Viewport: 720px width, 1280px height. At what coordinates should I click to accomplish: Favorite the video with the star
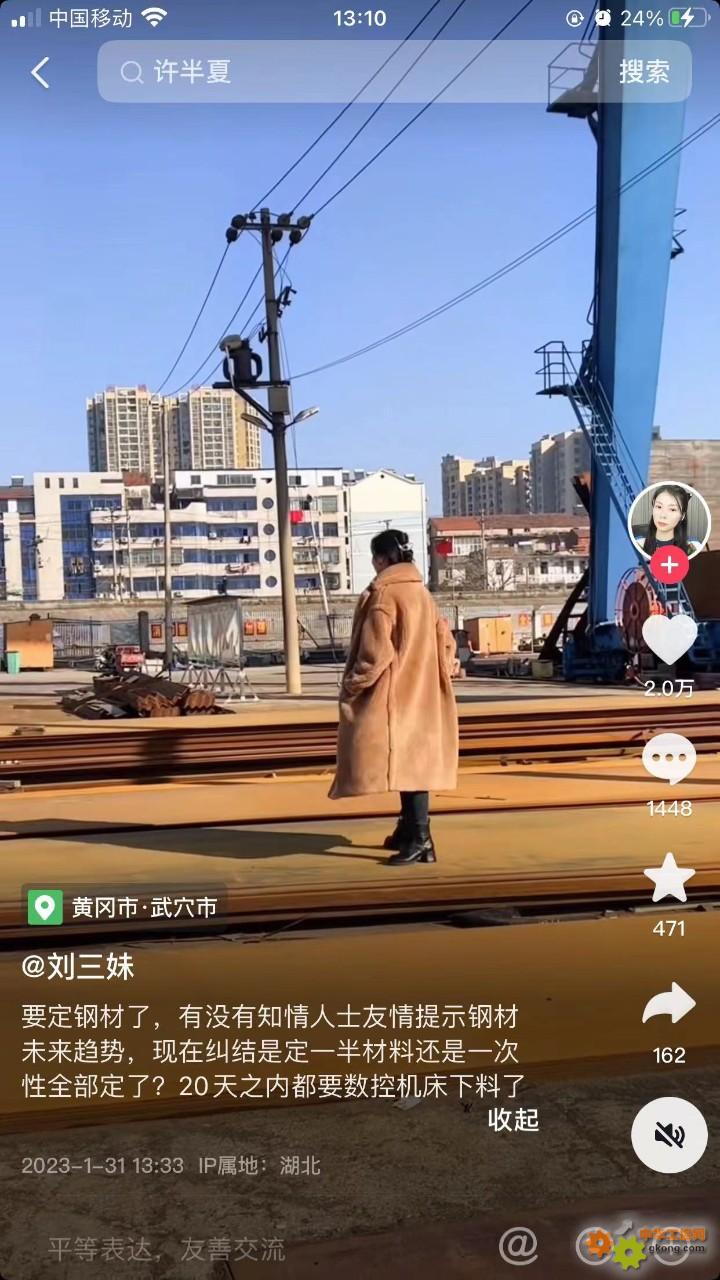669,879
